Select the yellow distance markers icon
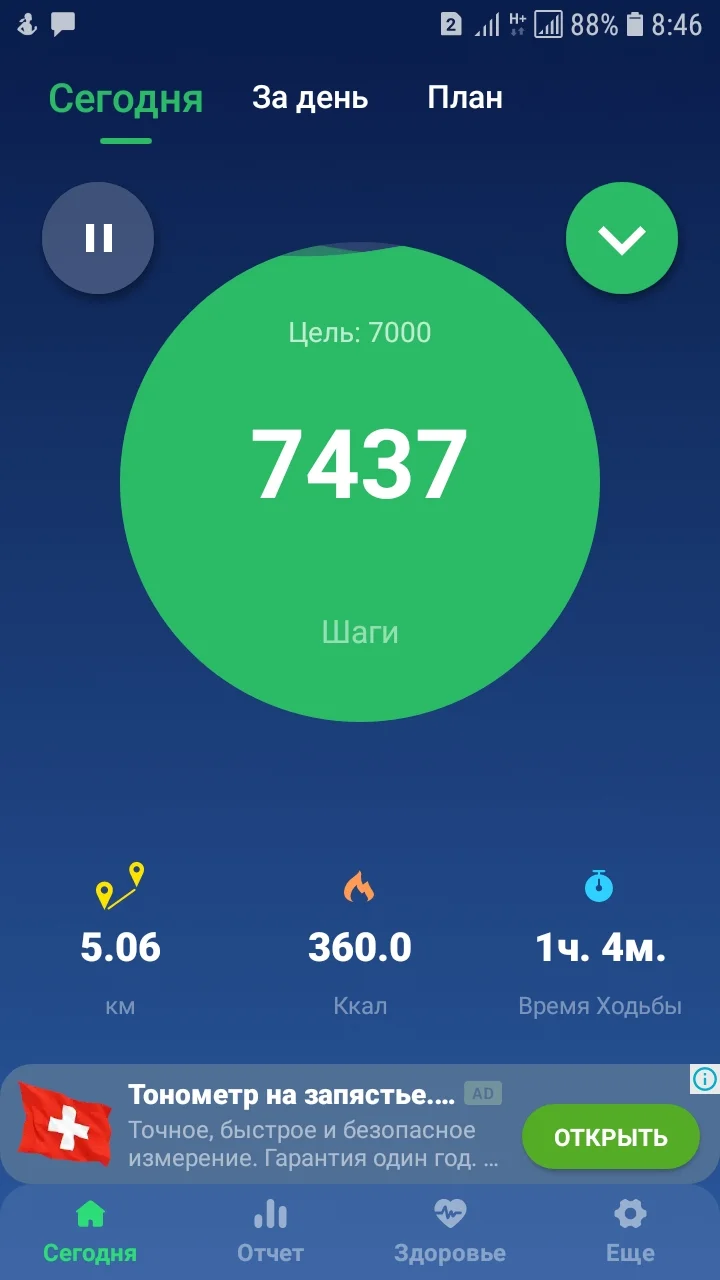The width and height of the screenshot is (720, 1280). (x=120, y=888)
